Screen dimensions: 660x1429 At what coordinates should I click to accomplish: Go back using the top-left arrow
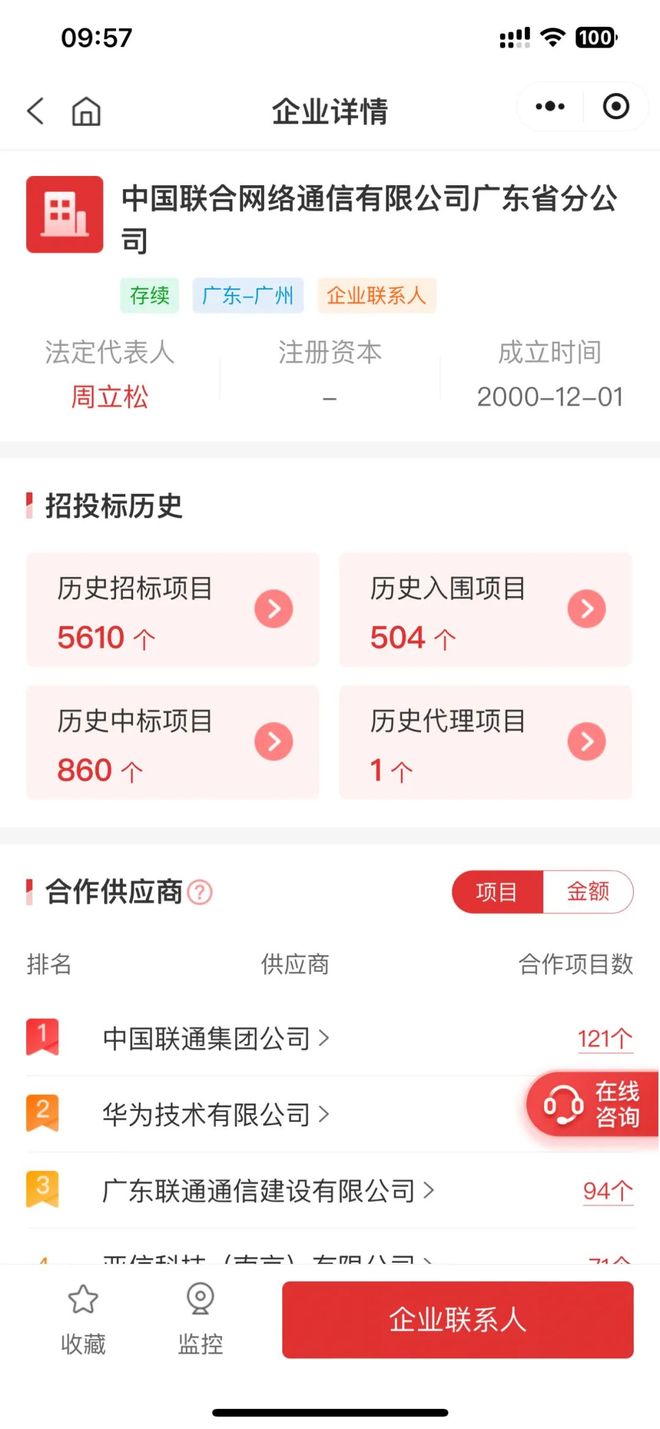pos(36,110)
